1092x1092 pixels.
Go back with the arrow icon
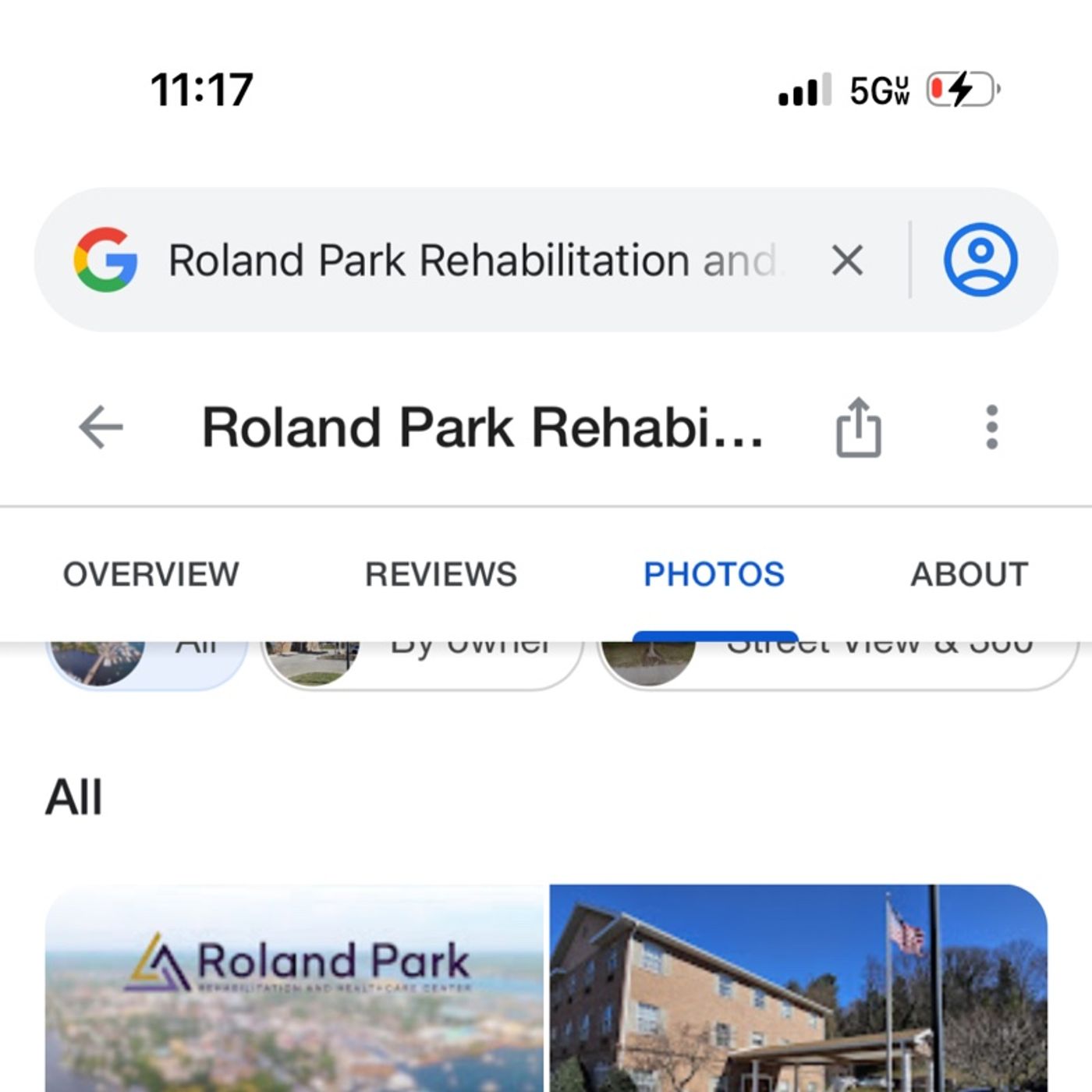tap(101, 427)
